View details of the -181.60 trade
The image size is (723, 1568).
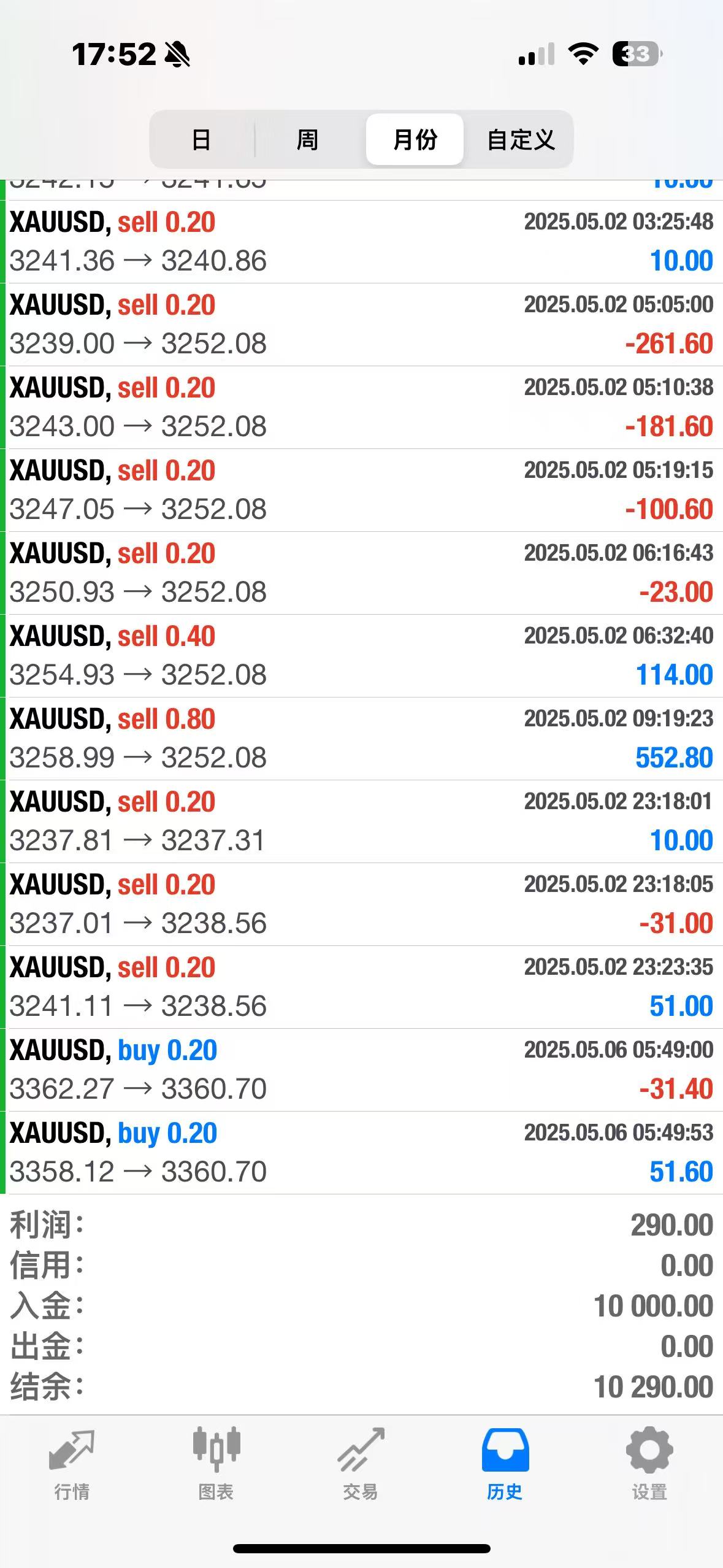click(x=361, y=407)
